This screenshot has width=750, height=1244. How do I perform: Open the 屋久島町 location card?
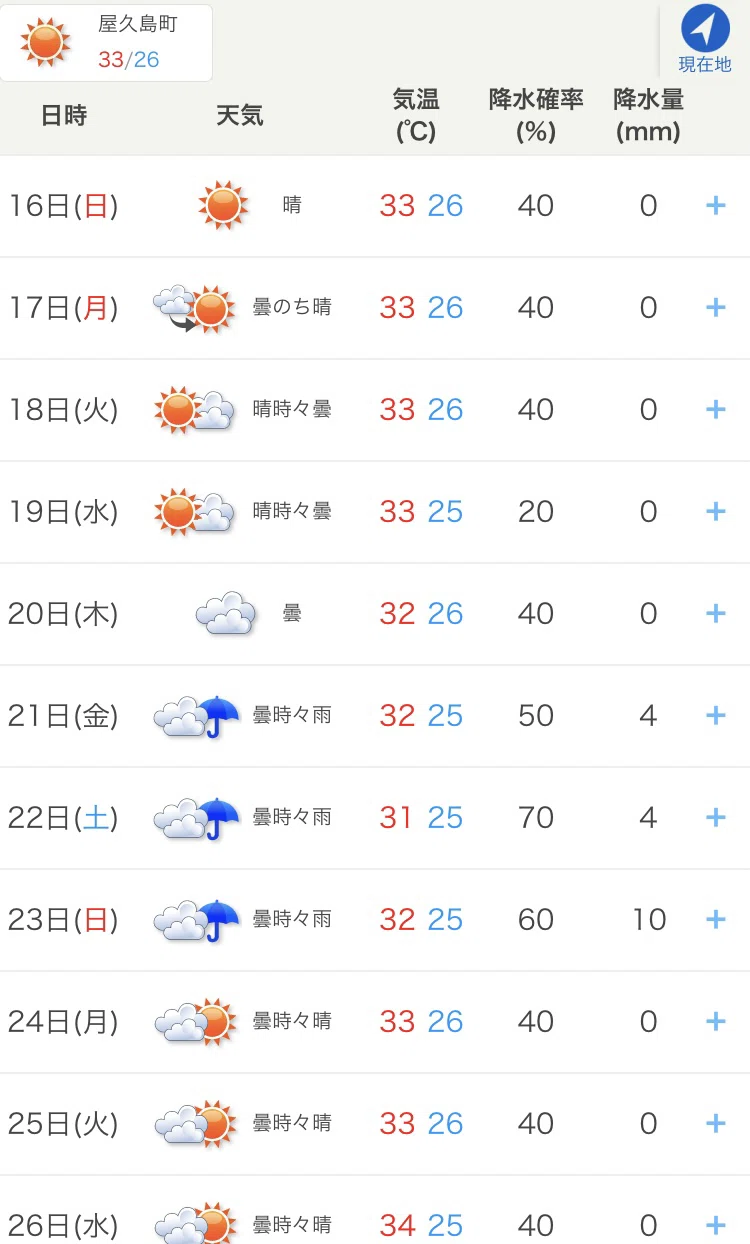click(106, 42)
